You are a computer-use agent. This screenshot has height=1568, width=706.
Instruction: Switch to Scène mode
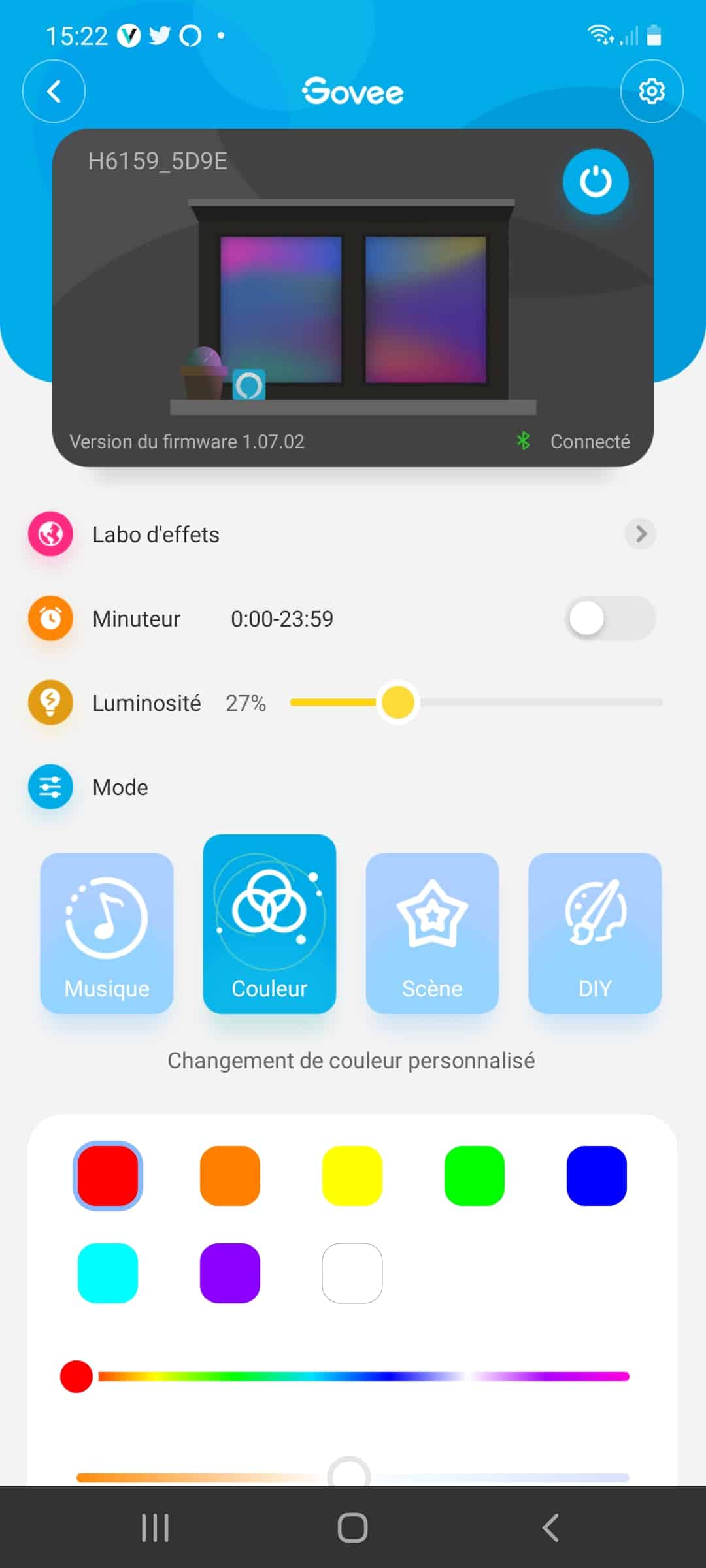coord(432,933)
